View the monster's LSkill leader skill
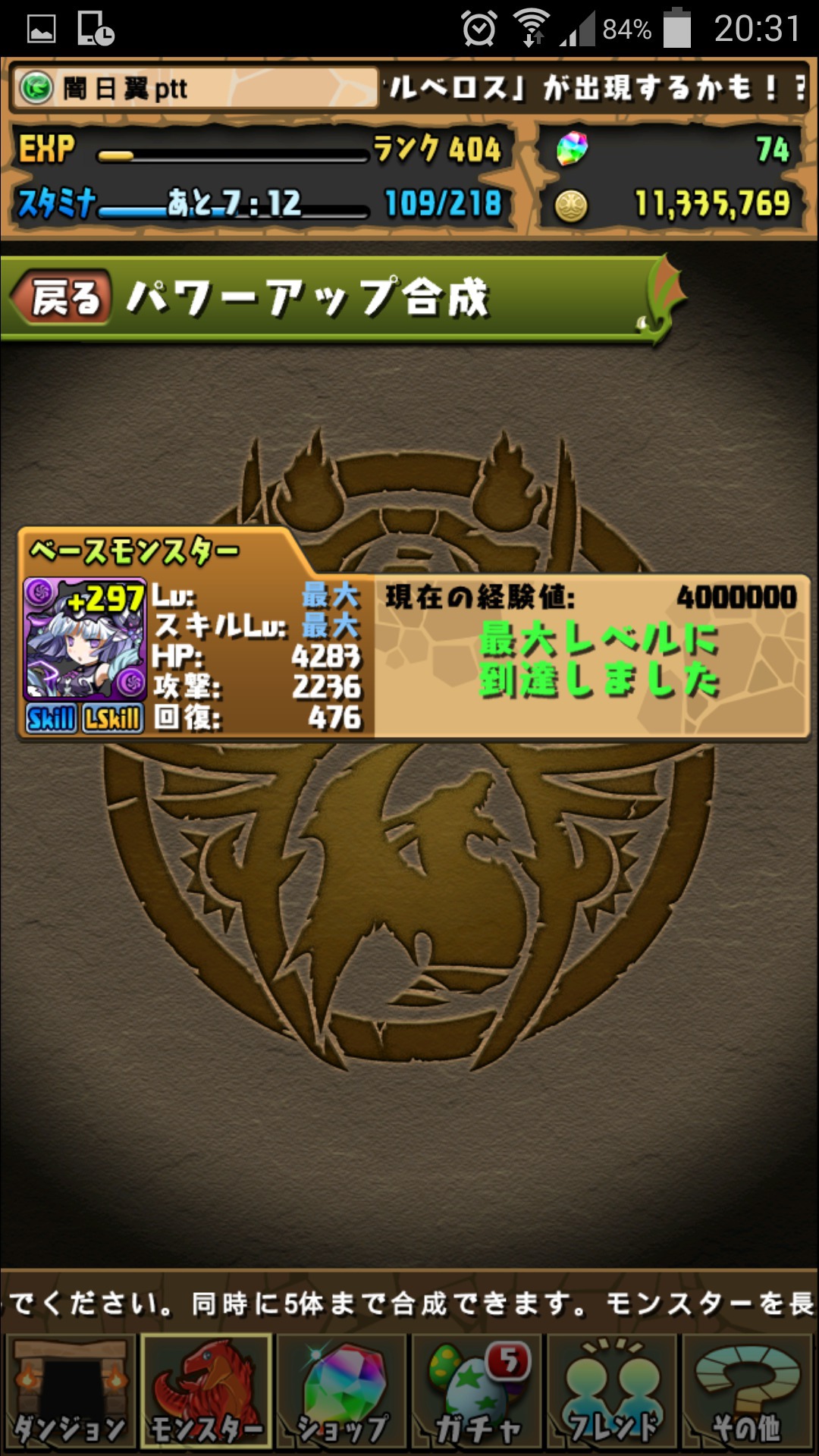Viewport: 819px width, 1456px height. click(x=112, y=718)
